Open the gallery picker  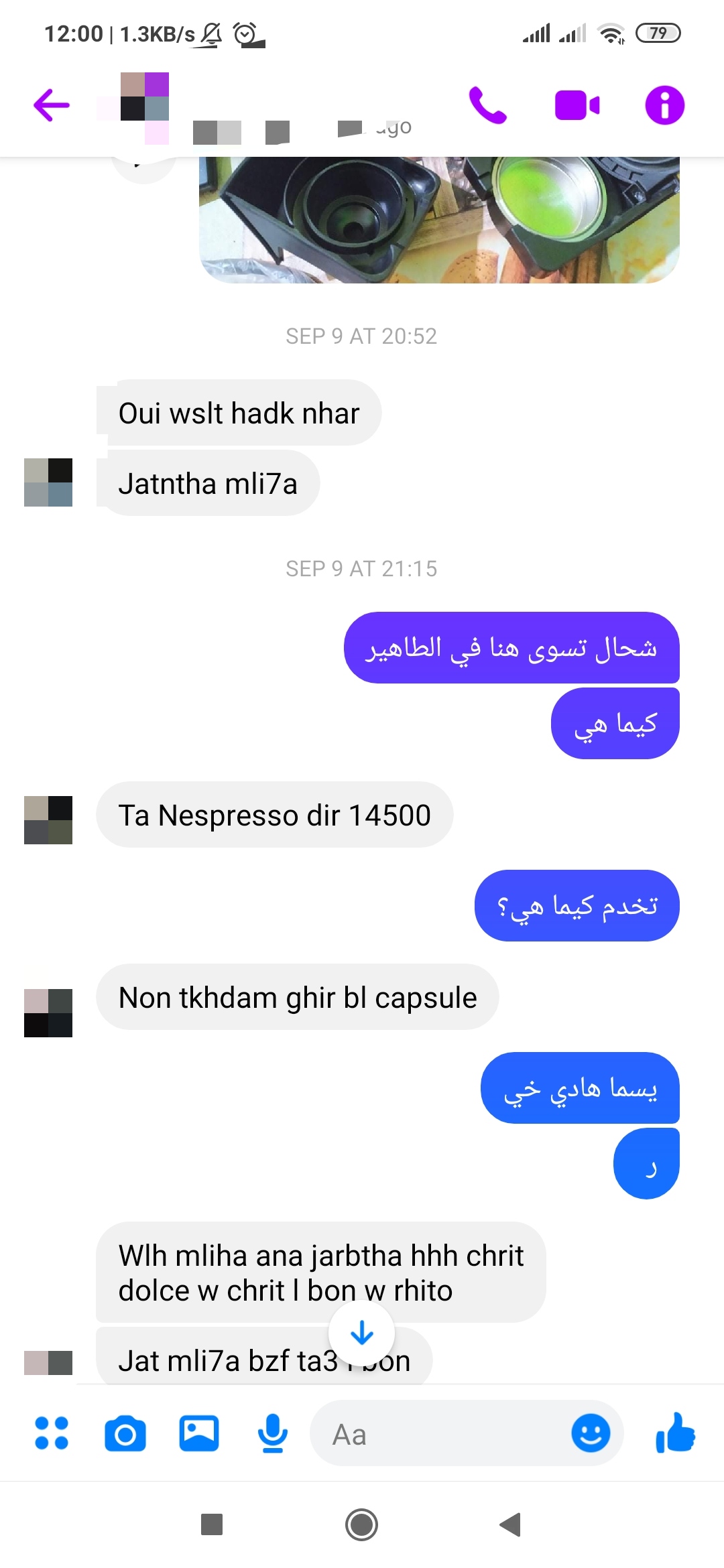tap(199, 1433)
